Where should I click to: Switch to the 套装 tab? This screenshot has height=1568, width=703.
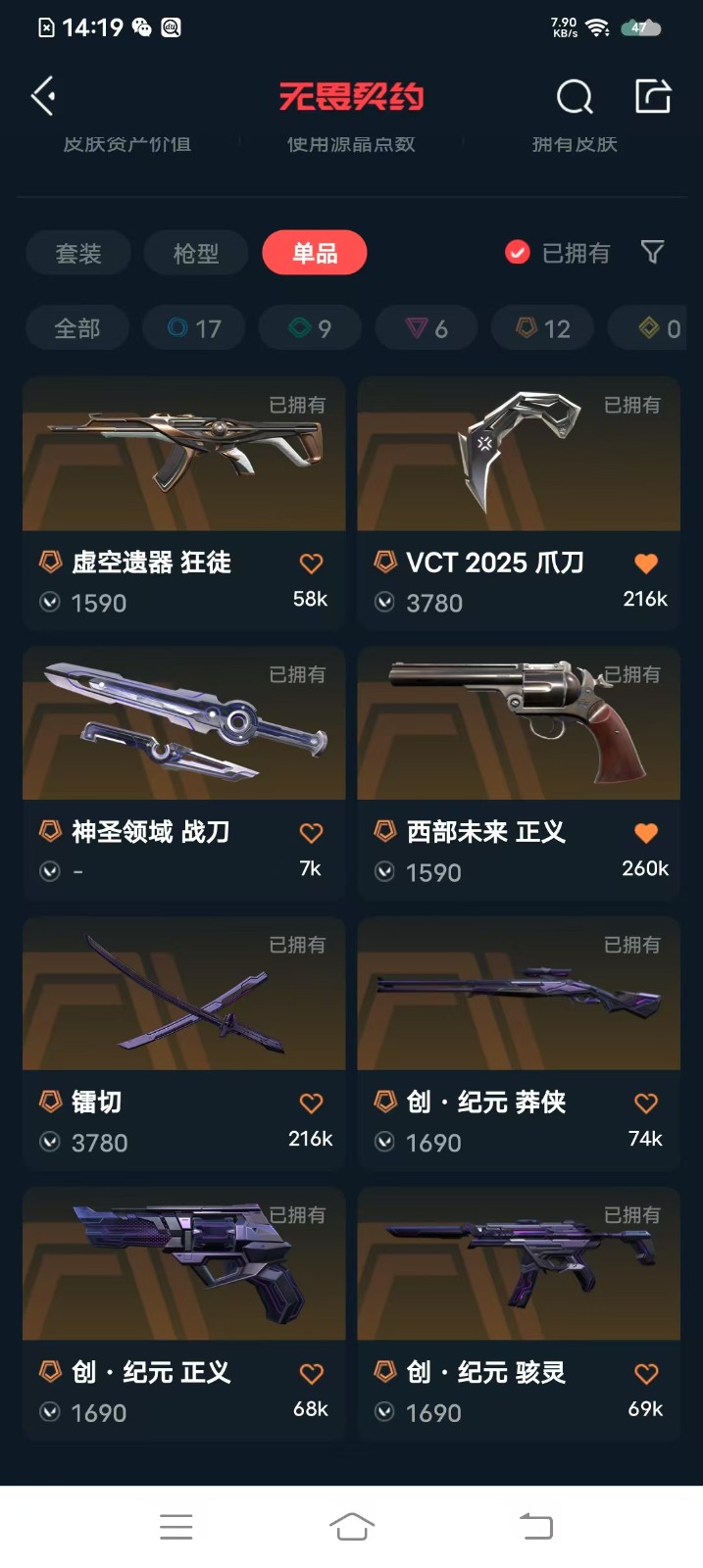click(78, 253)
